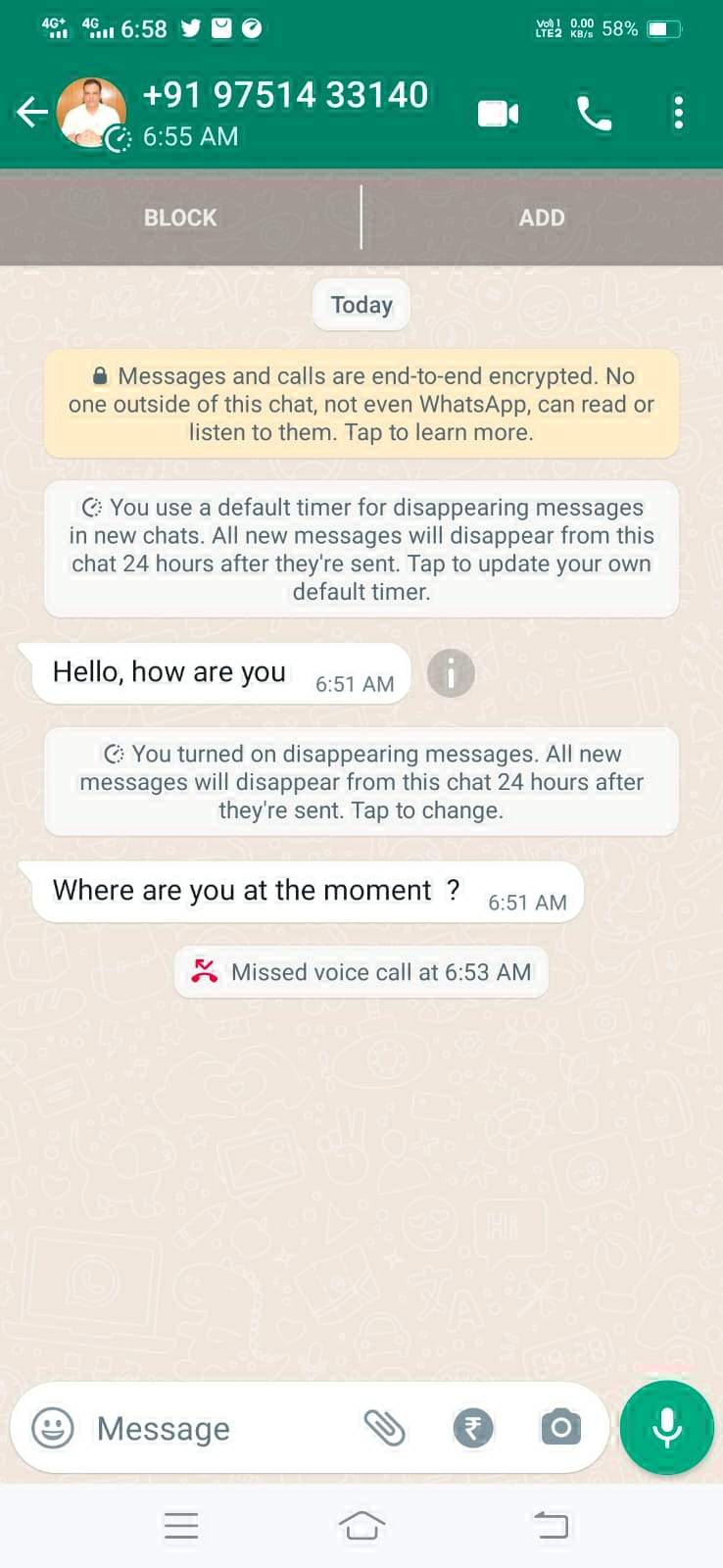Viewport: 723px width, 1568px height.
Task: Start a voice call with this number
Action: (594, 114)
